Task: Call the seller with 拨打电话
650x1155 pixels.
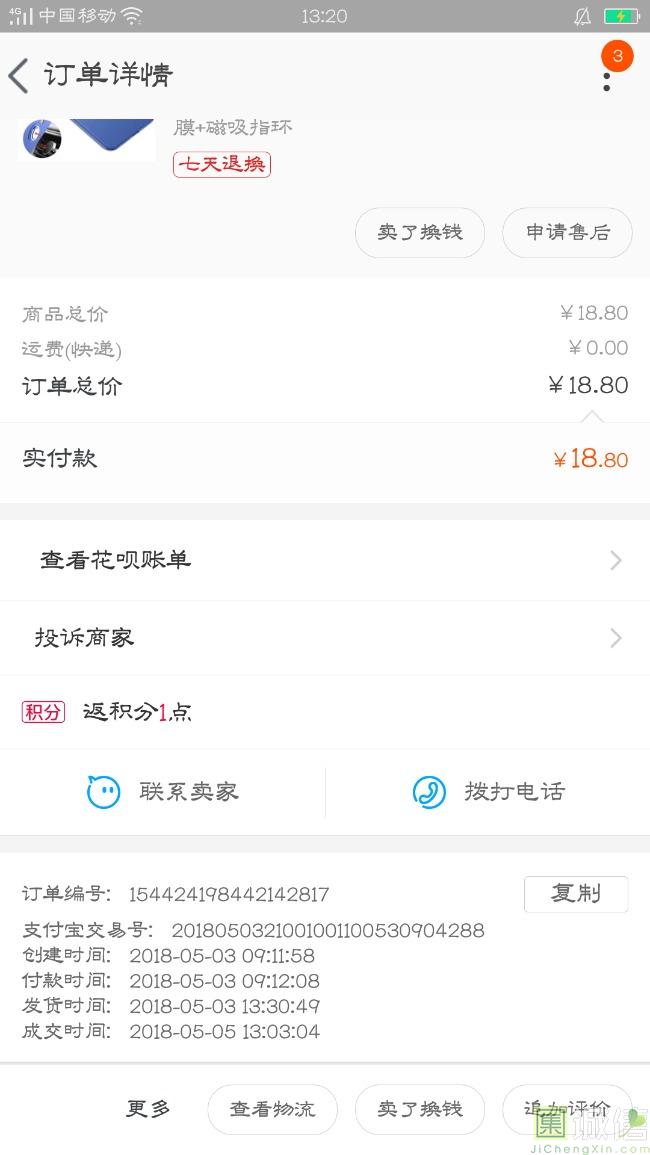Action: tap(488, 793)
